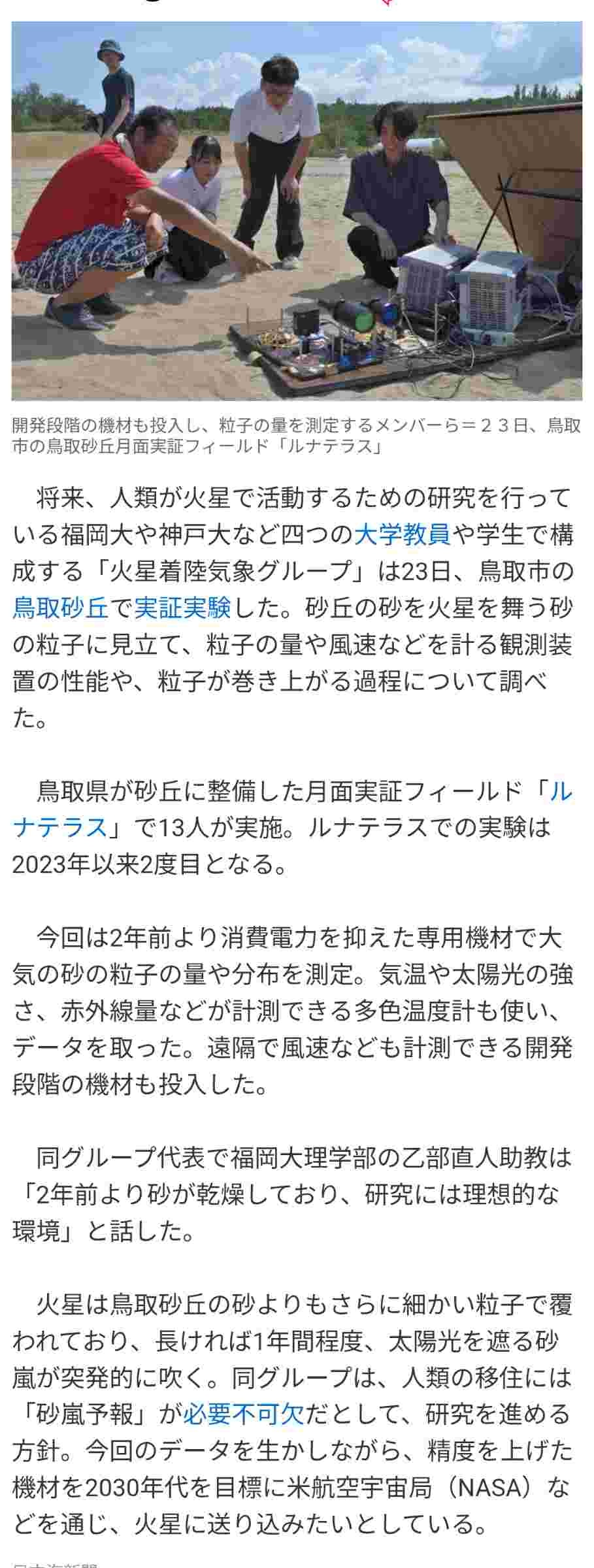Screen dimensions: 594x1568
Task: Enlarge the article photo of researchers on sand
Action: pyautogui.click(x=297, y=210)
